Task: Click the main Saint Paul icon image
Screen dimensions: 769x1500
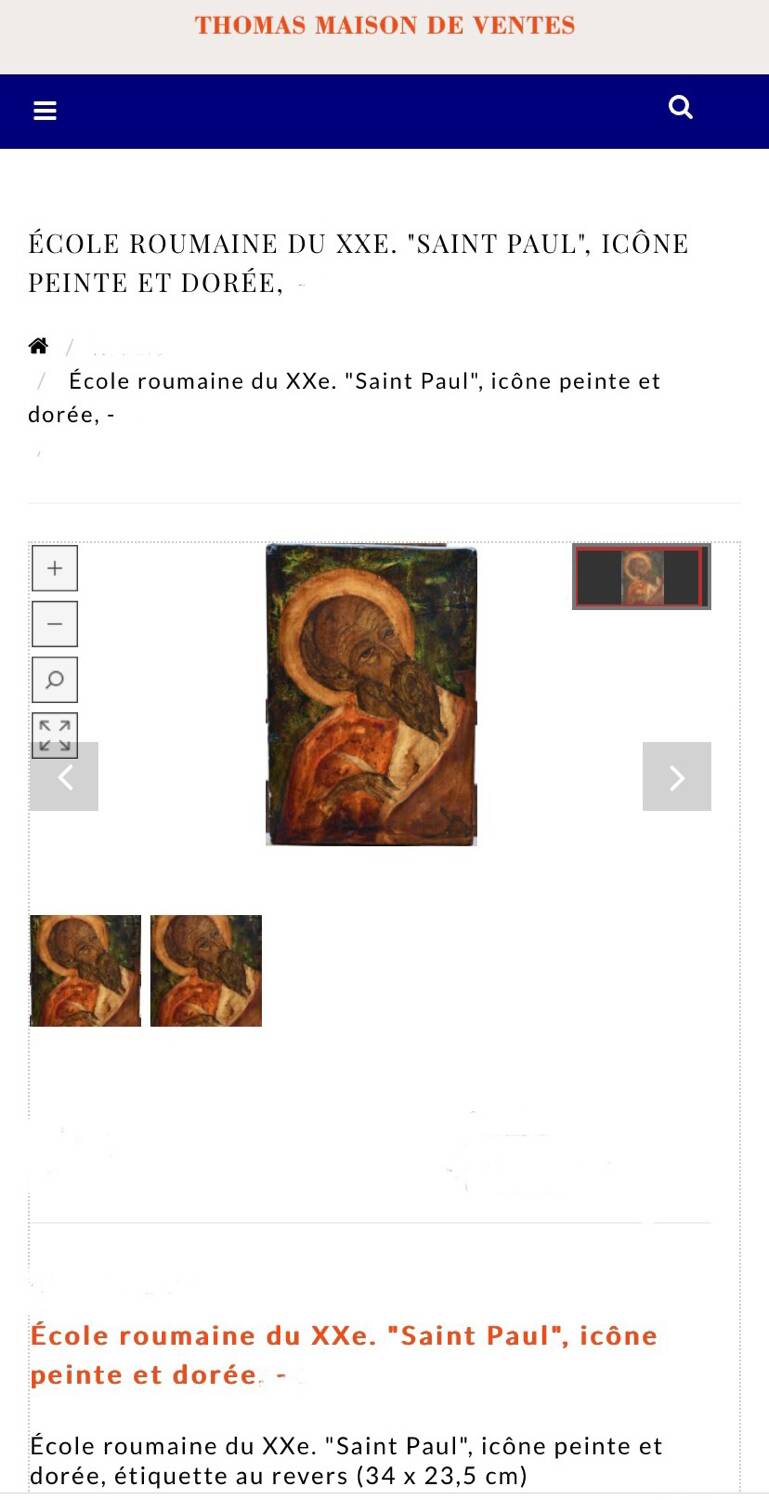Action: tap(371, 695)
